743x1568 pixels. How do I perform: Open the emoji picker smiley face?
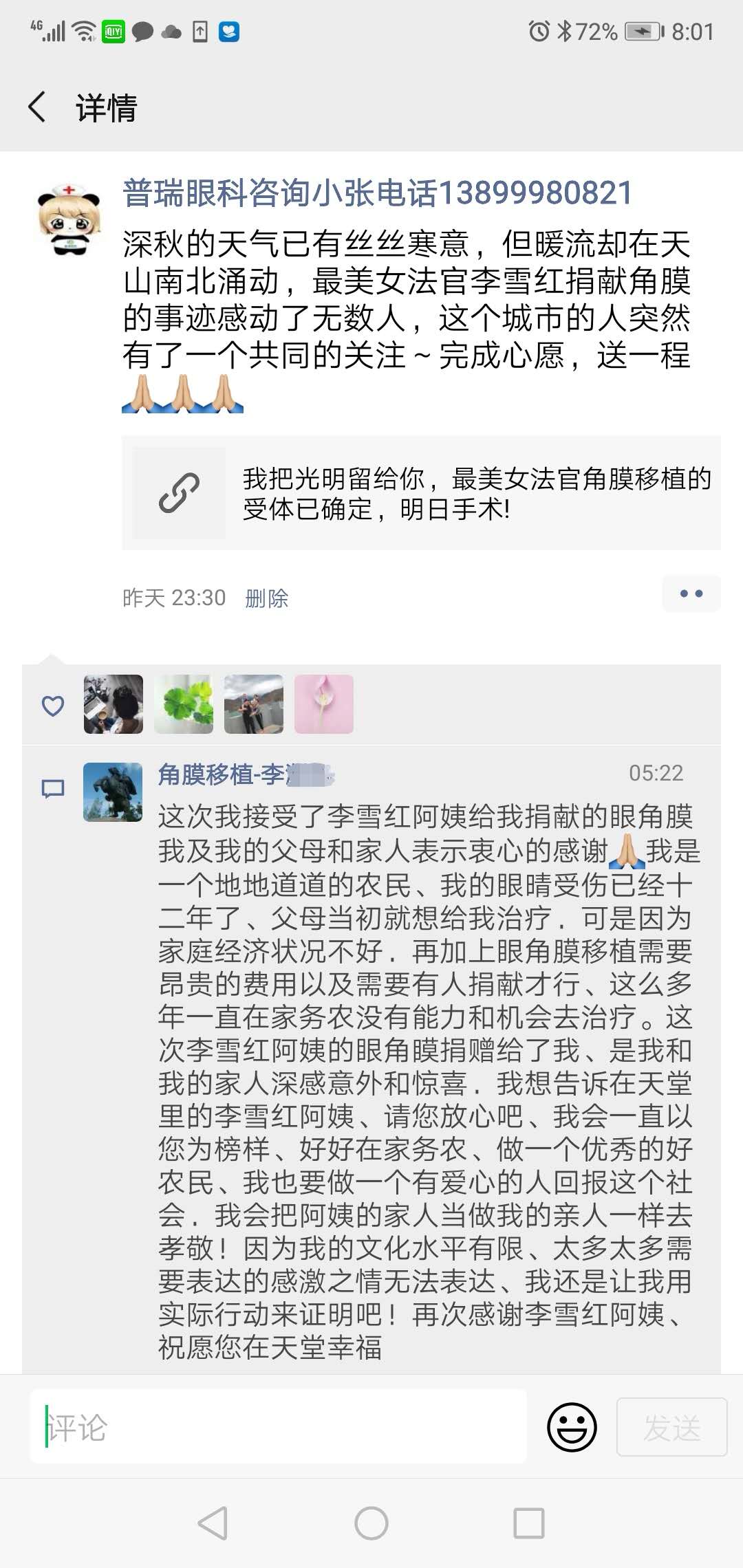tap(571, 1428)
